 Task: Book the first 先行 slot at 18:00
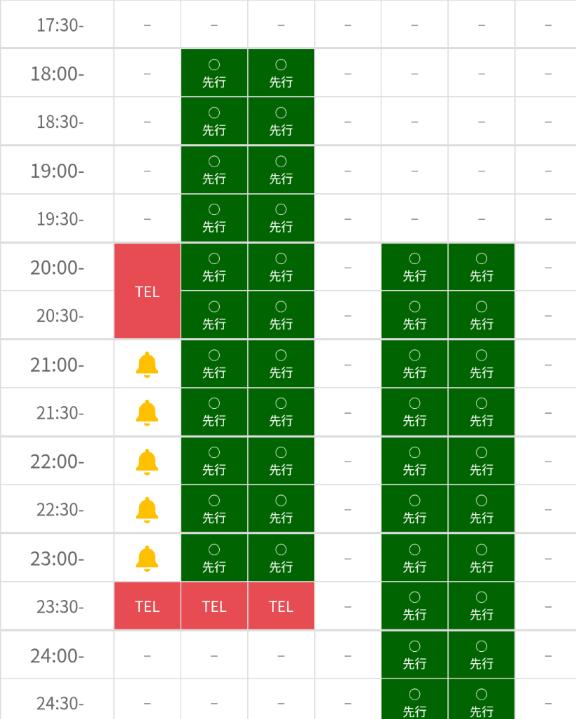click(214, 73)
